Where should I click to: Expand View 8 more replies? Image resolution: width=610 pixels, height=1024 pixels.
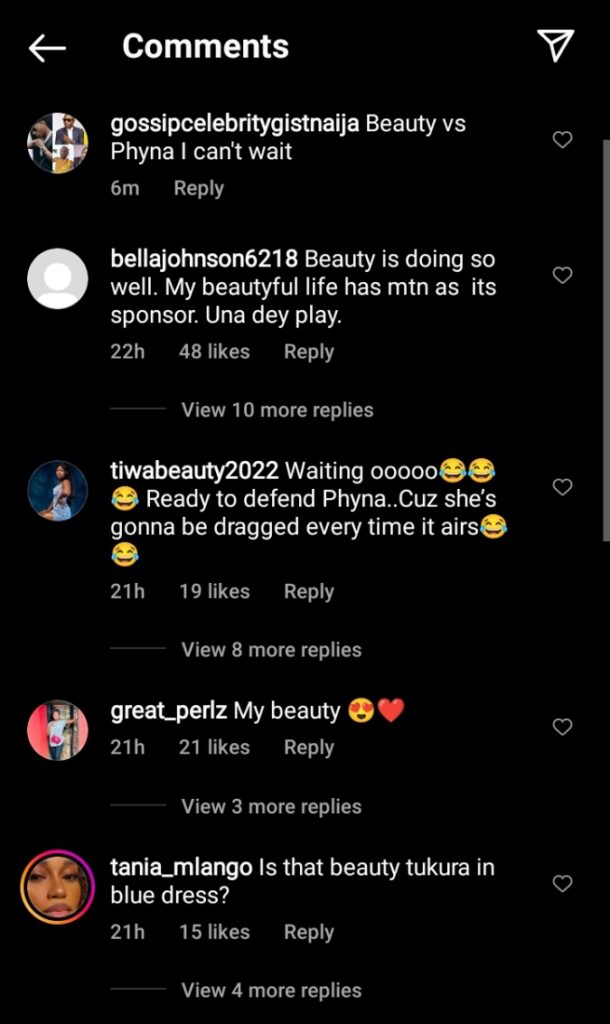tap(271, 650)
